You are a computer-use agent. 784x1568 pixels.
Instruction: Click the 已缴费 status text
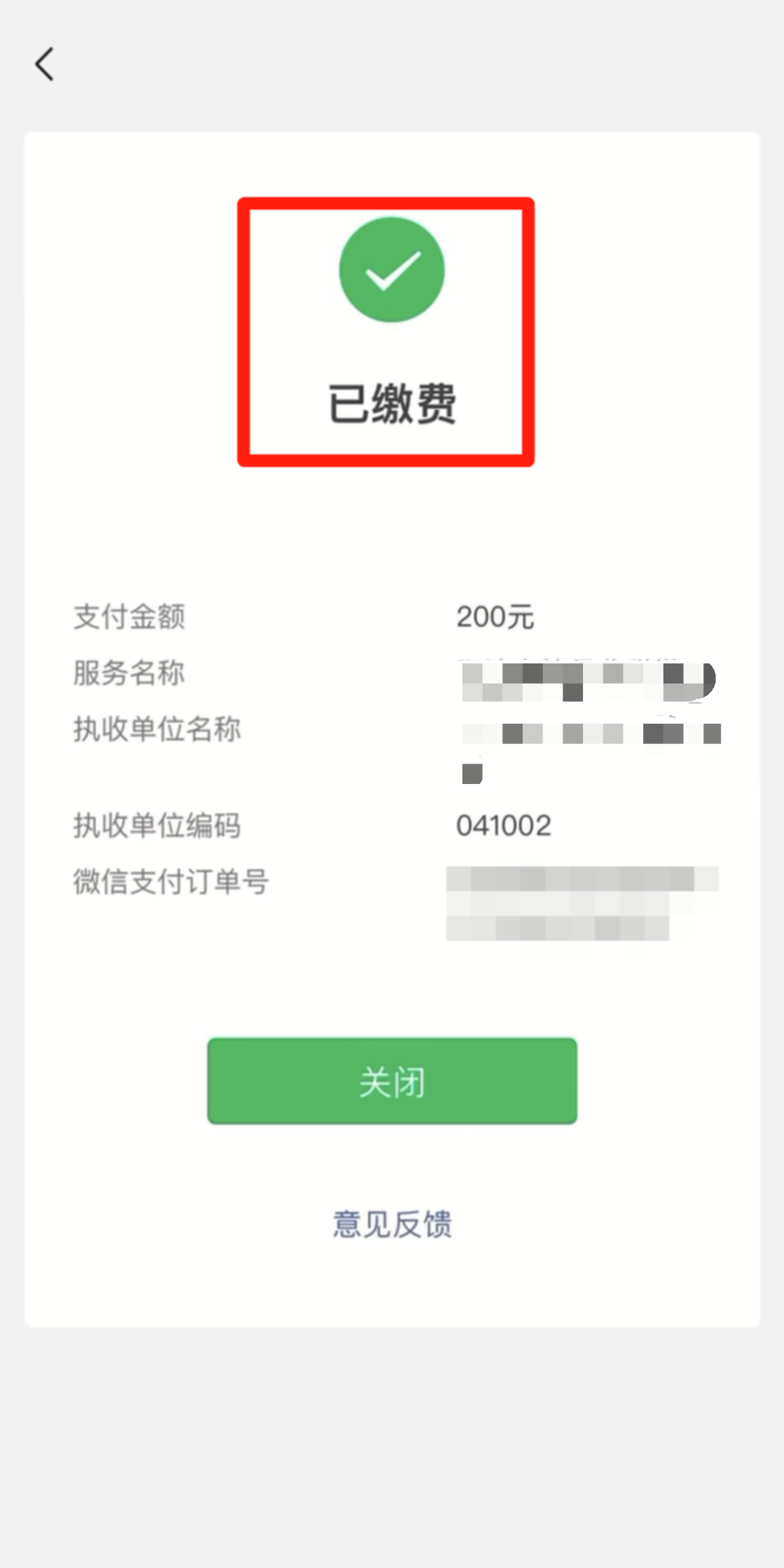[x=392, y=407]
